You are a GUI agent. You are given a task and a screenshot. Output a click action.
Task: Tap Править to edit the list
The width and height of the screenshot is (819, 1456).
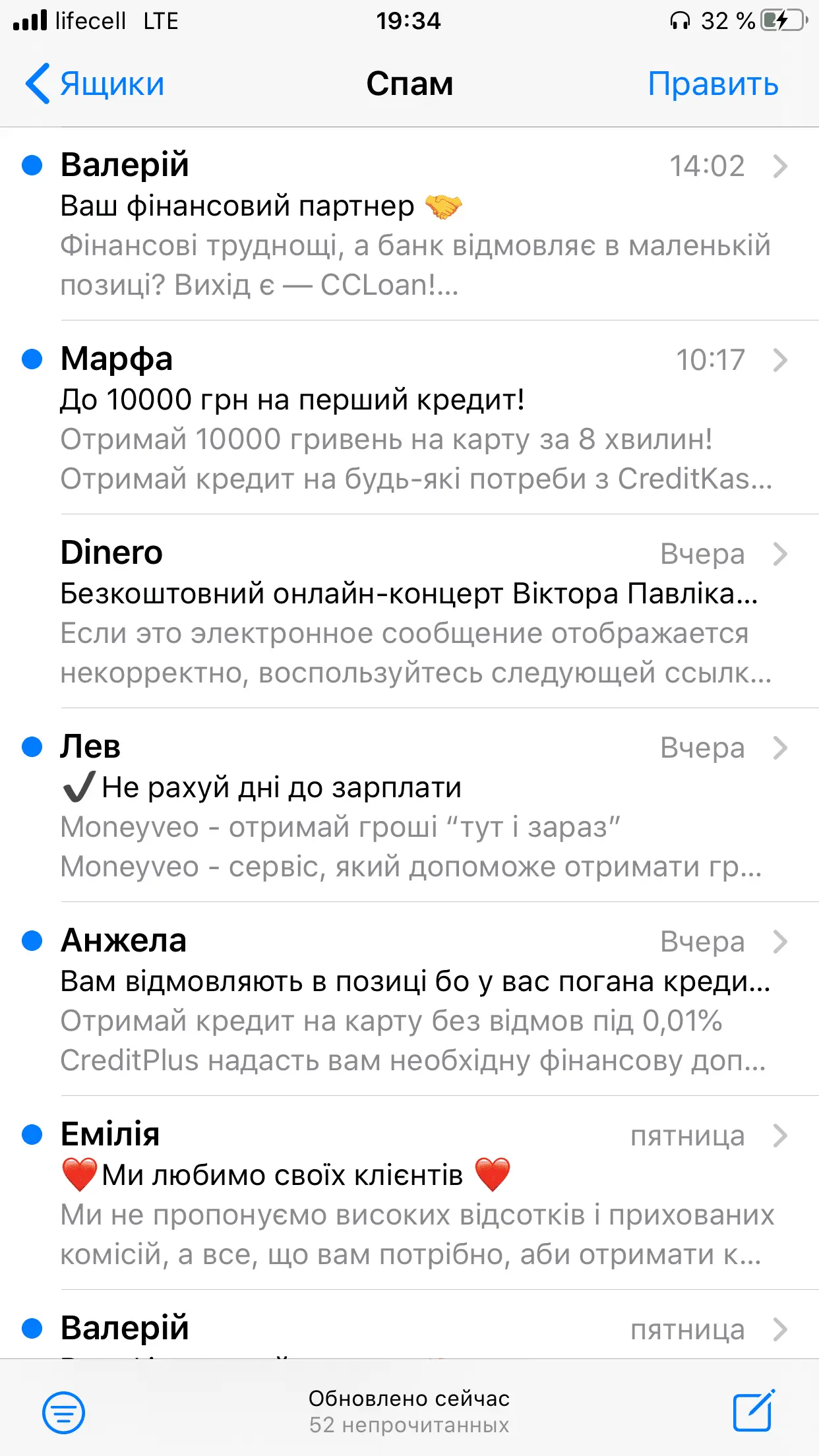coord(712,84)
